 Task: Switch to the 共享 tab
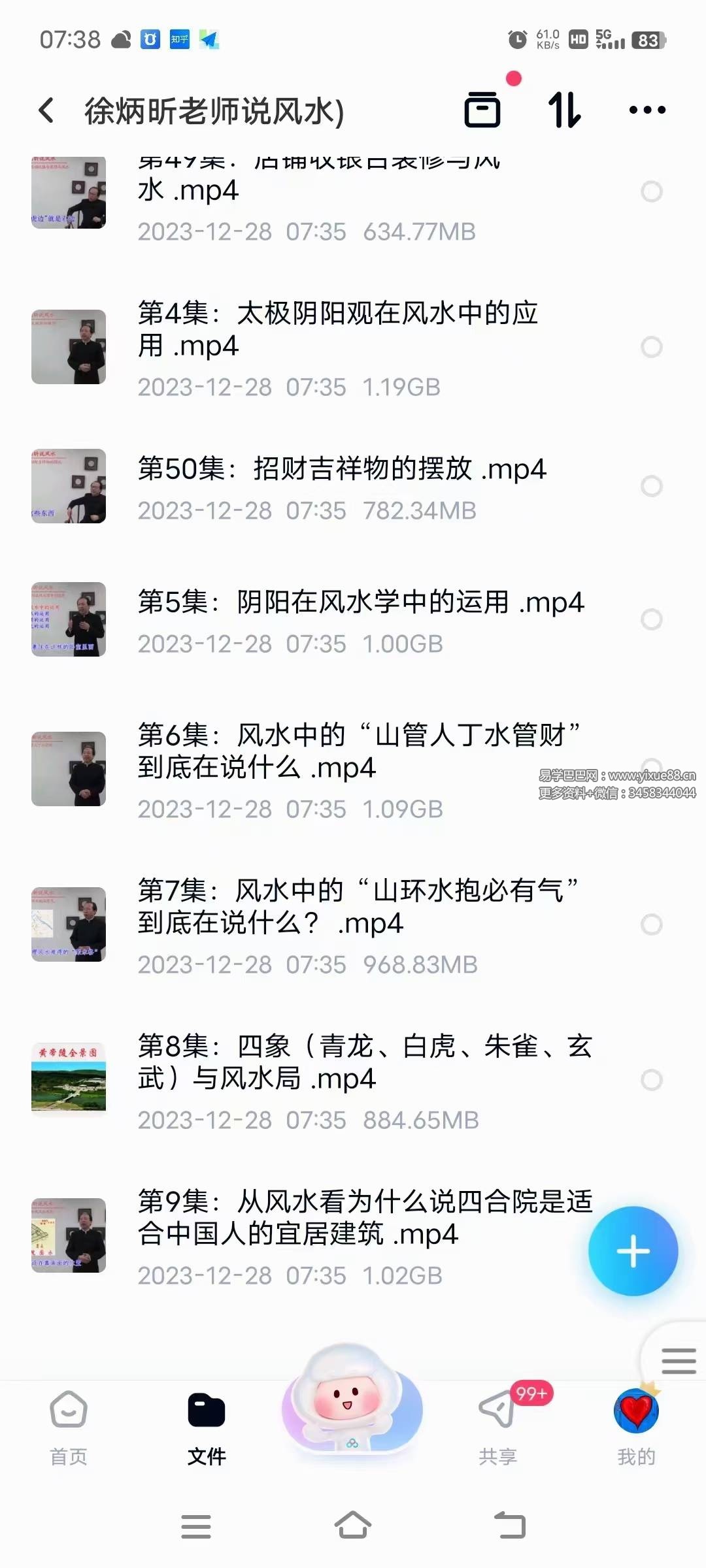[x=498, y=1427]
